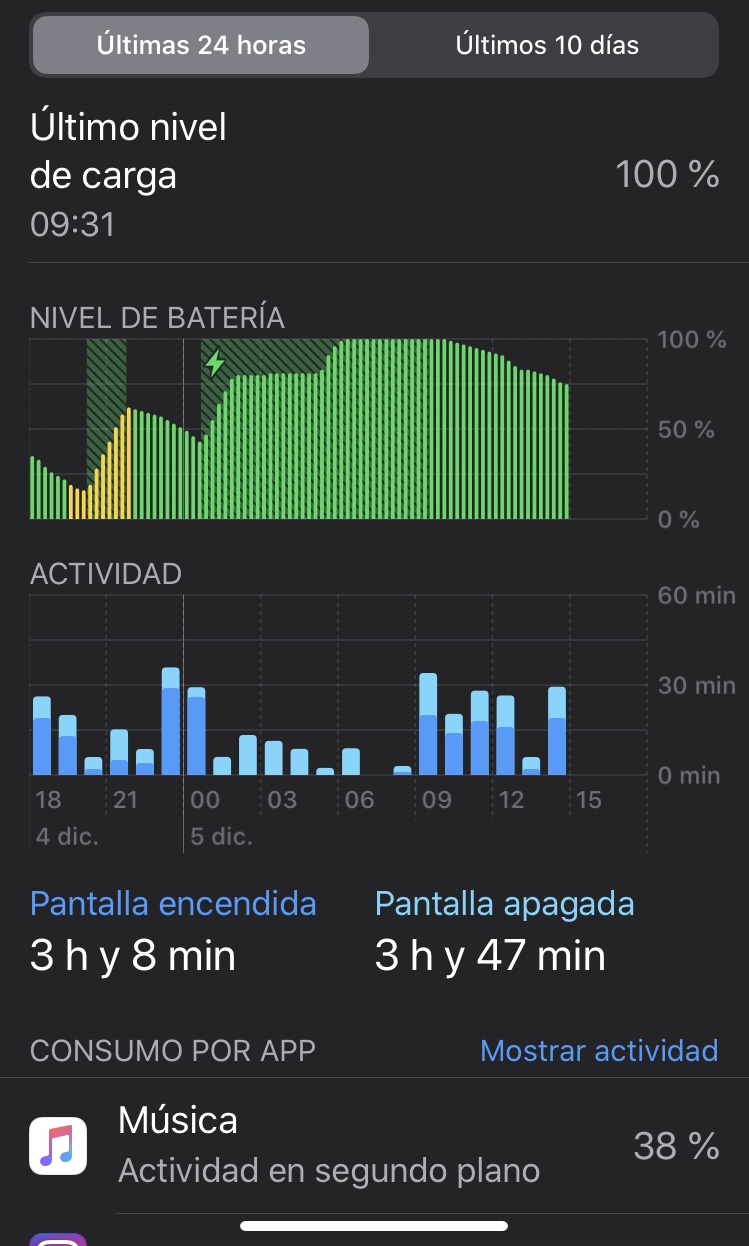Viewport: 749px width, 1246px height.
Task: Switch to the Últimas 24 horas segment
Action: [201, 45]
